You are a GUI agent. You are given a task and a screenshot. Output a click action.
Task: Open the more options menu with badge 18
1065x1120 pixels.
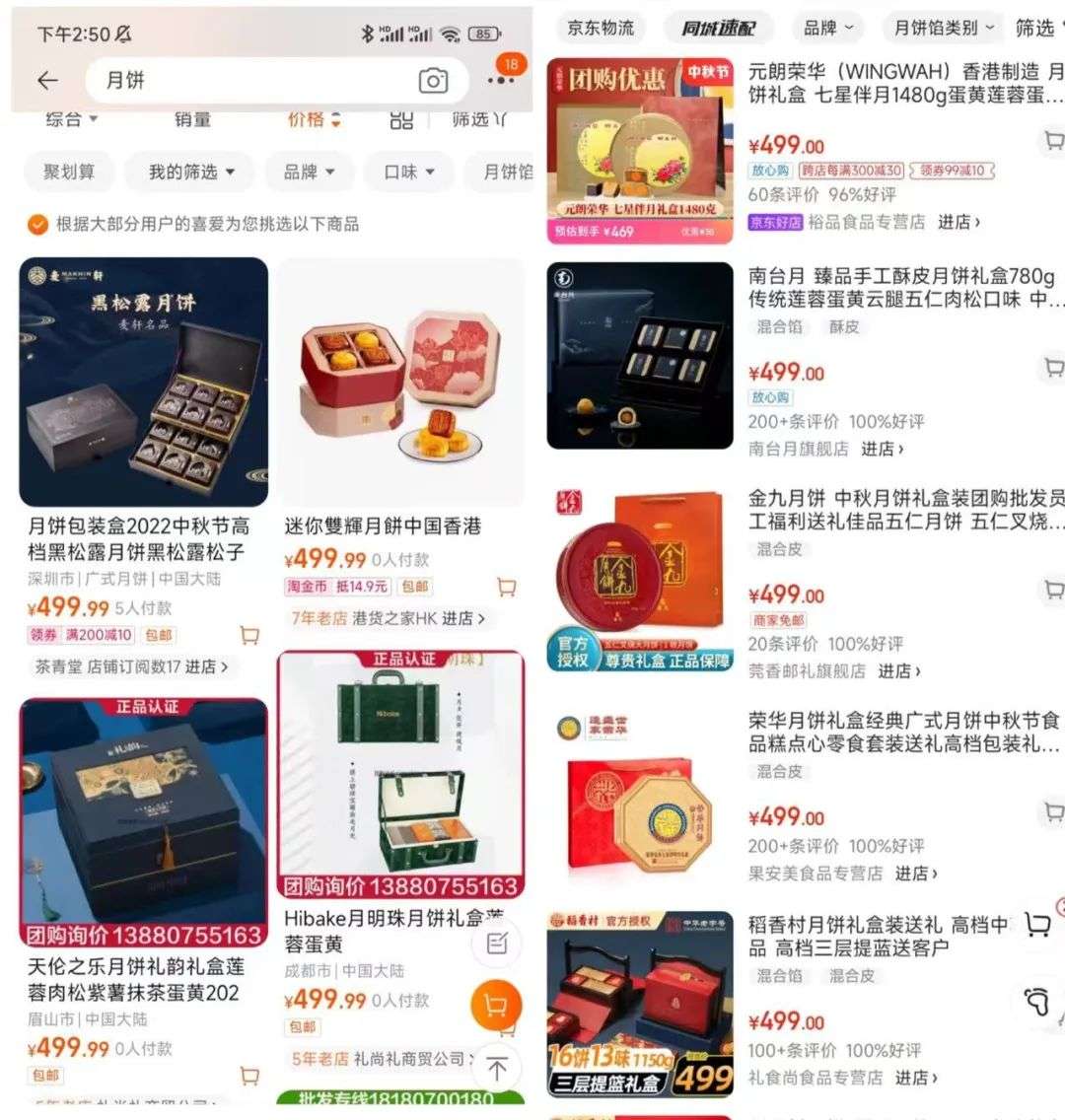tap(502, 79)
